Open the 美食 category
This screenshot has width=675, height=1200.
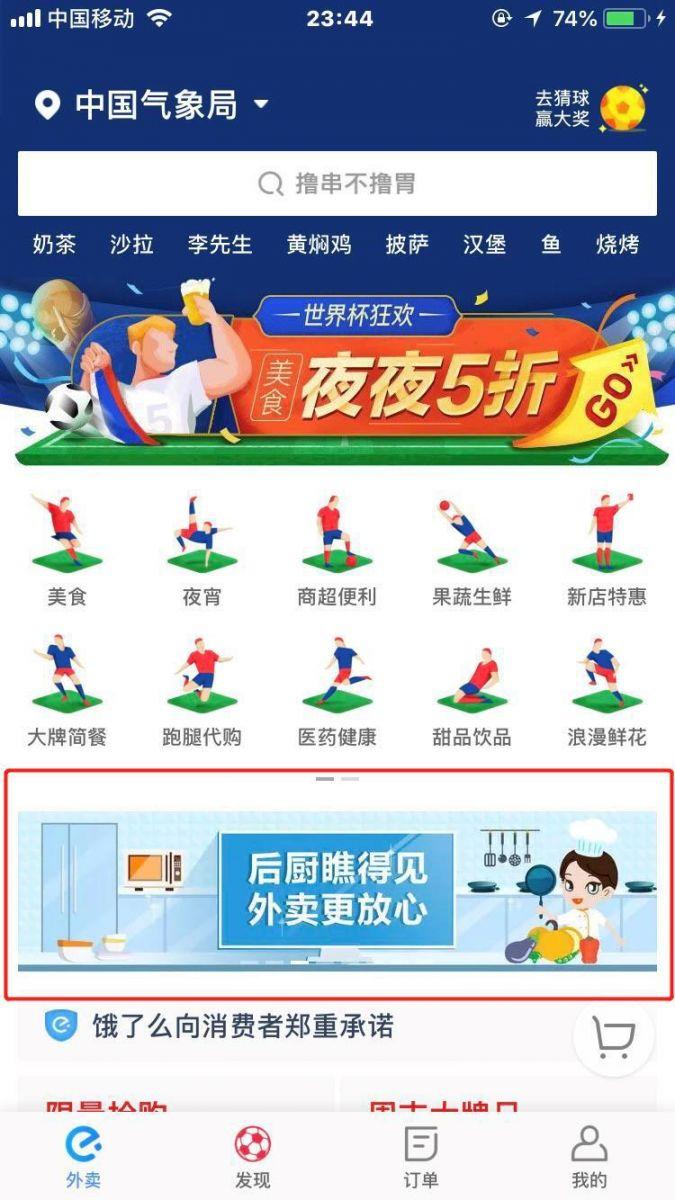tap(67, 550)
